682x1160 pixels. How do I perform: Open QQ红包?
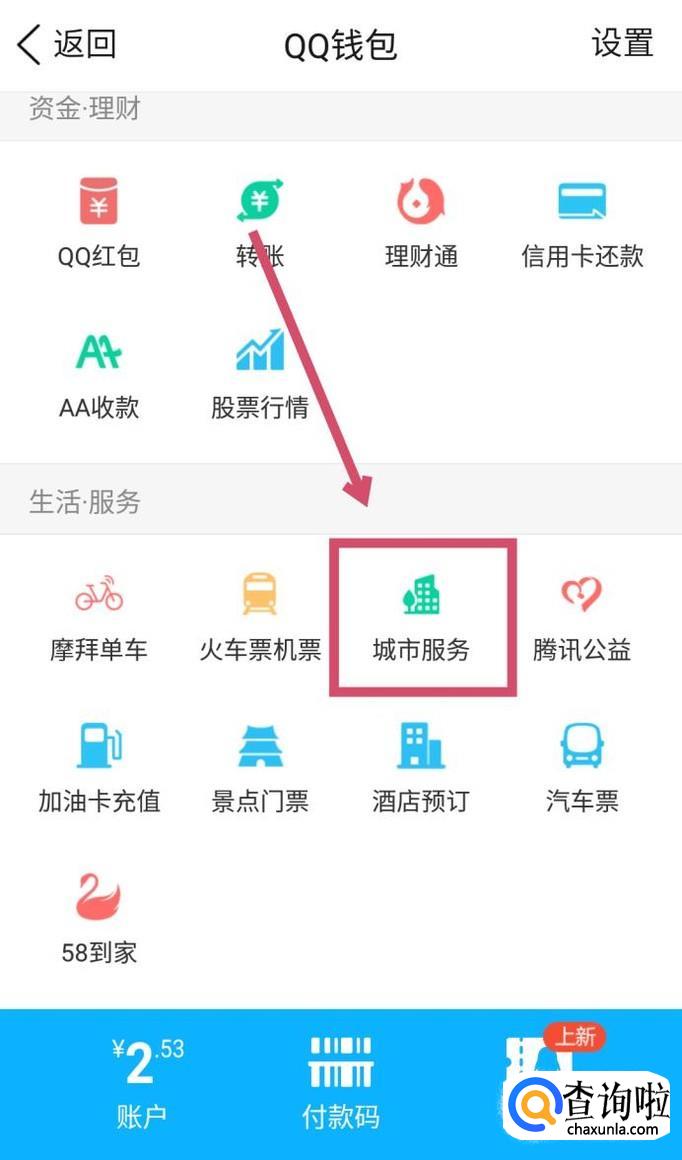coord(98,222)
